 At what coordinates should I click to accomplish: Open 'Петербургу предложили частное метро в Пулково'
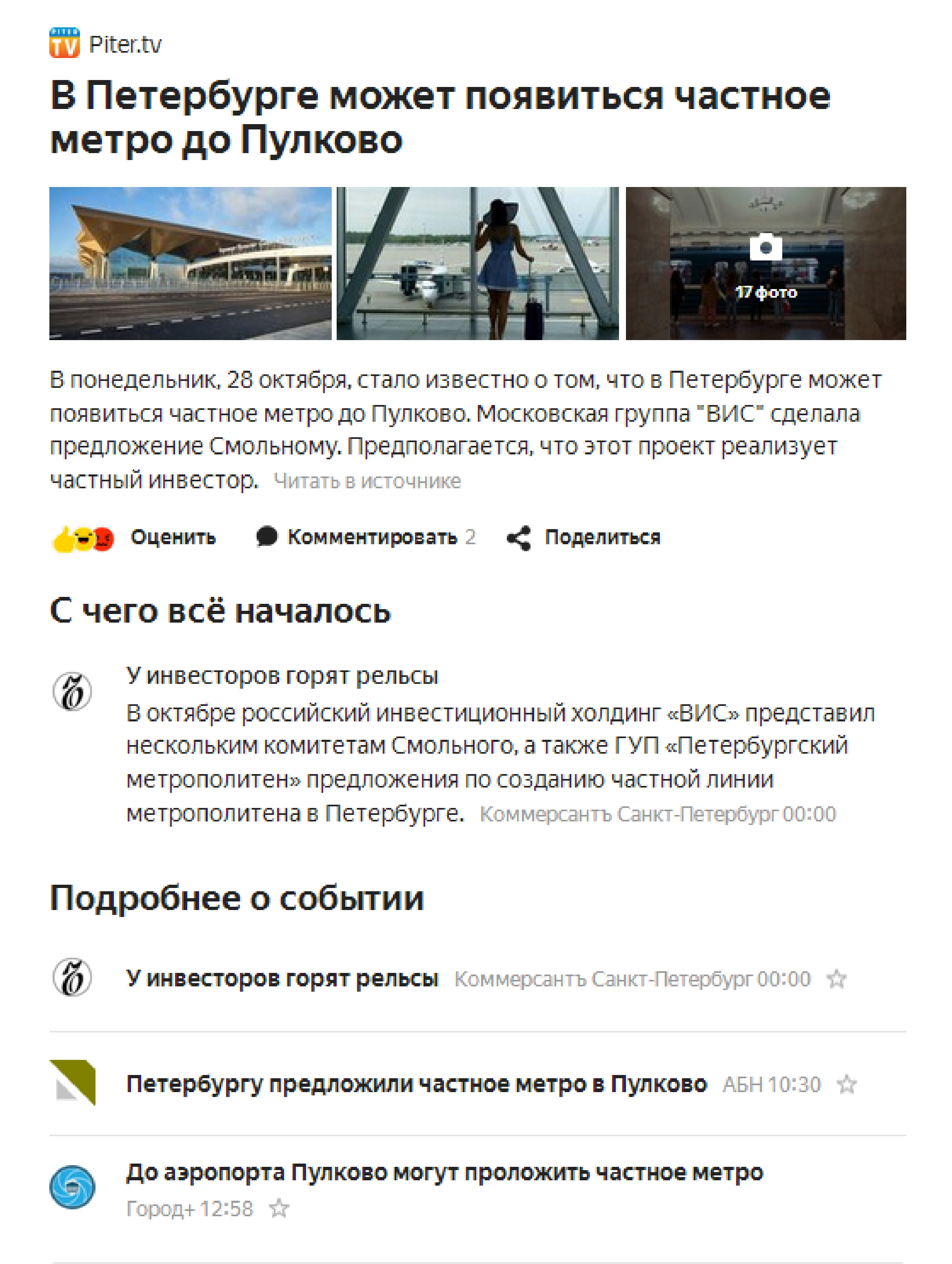(416, 1084)
